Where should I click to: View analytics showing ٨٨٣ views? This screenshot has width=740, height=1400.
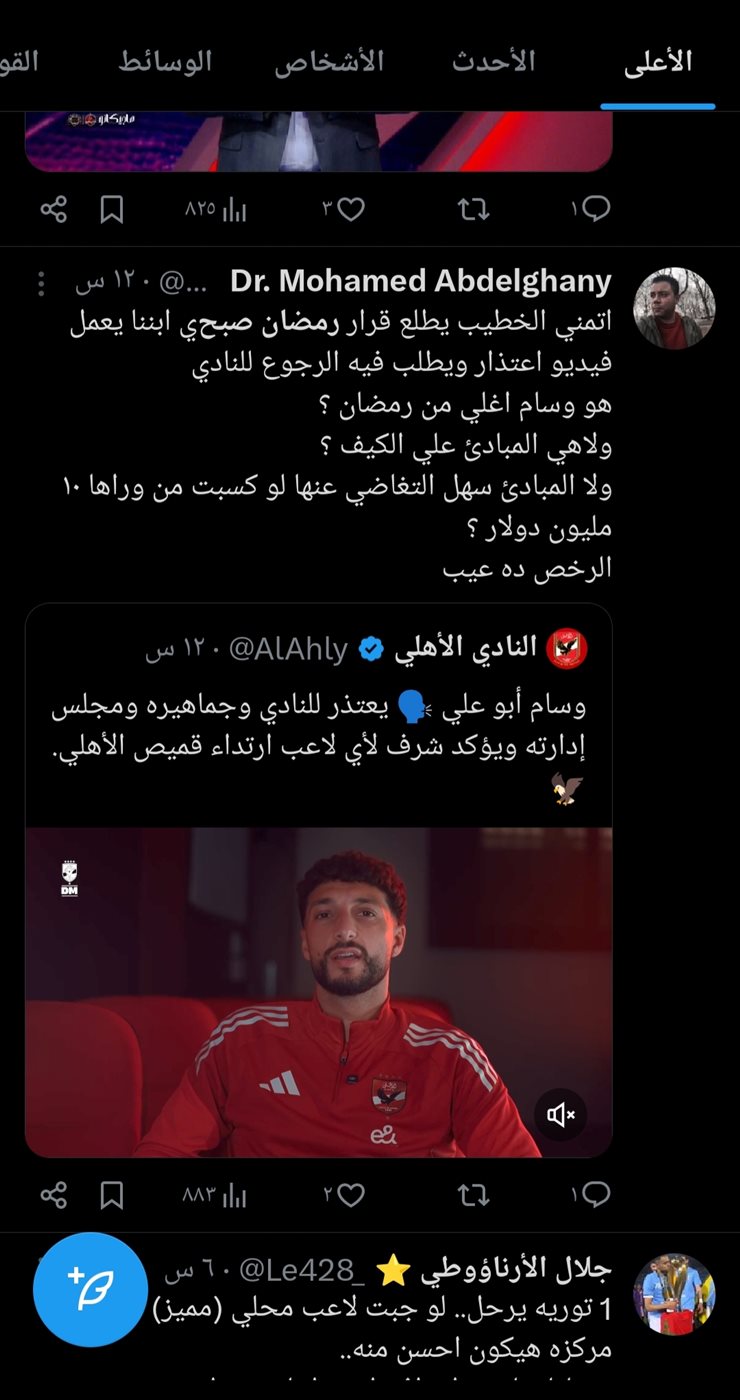[214, 1194]
